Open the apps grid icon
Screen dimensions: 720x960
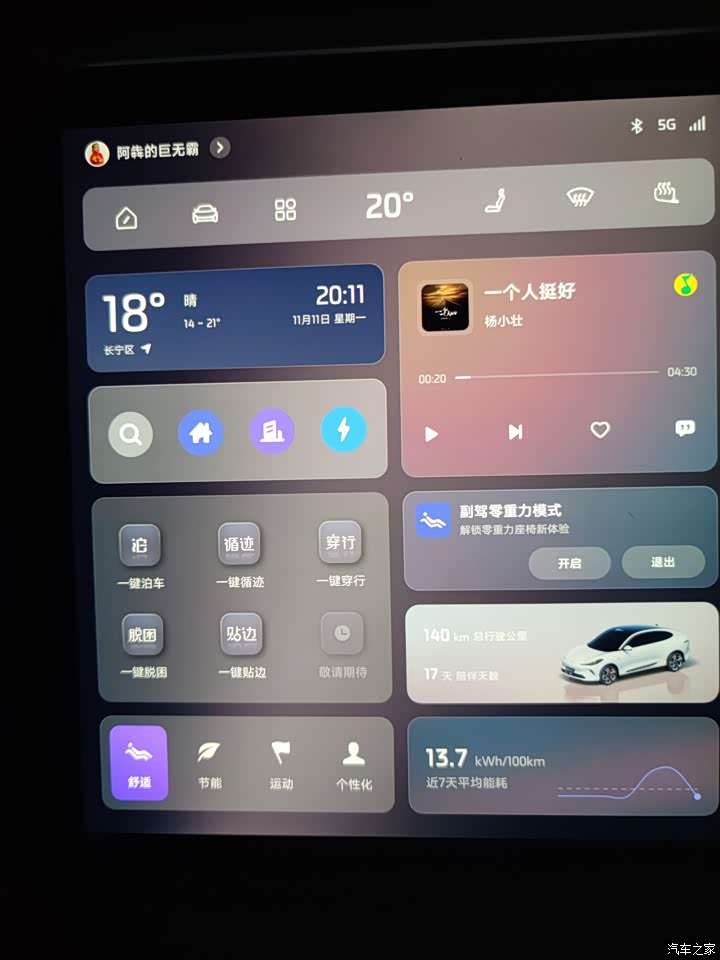point(286,210)
